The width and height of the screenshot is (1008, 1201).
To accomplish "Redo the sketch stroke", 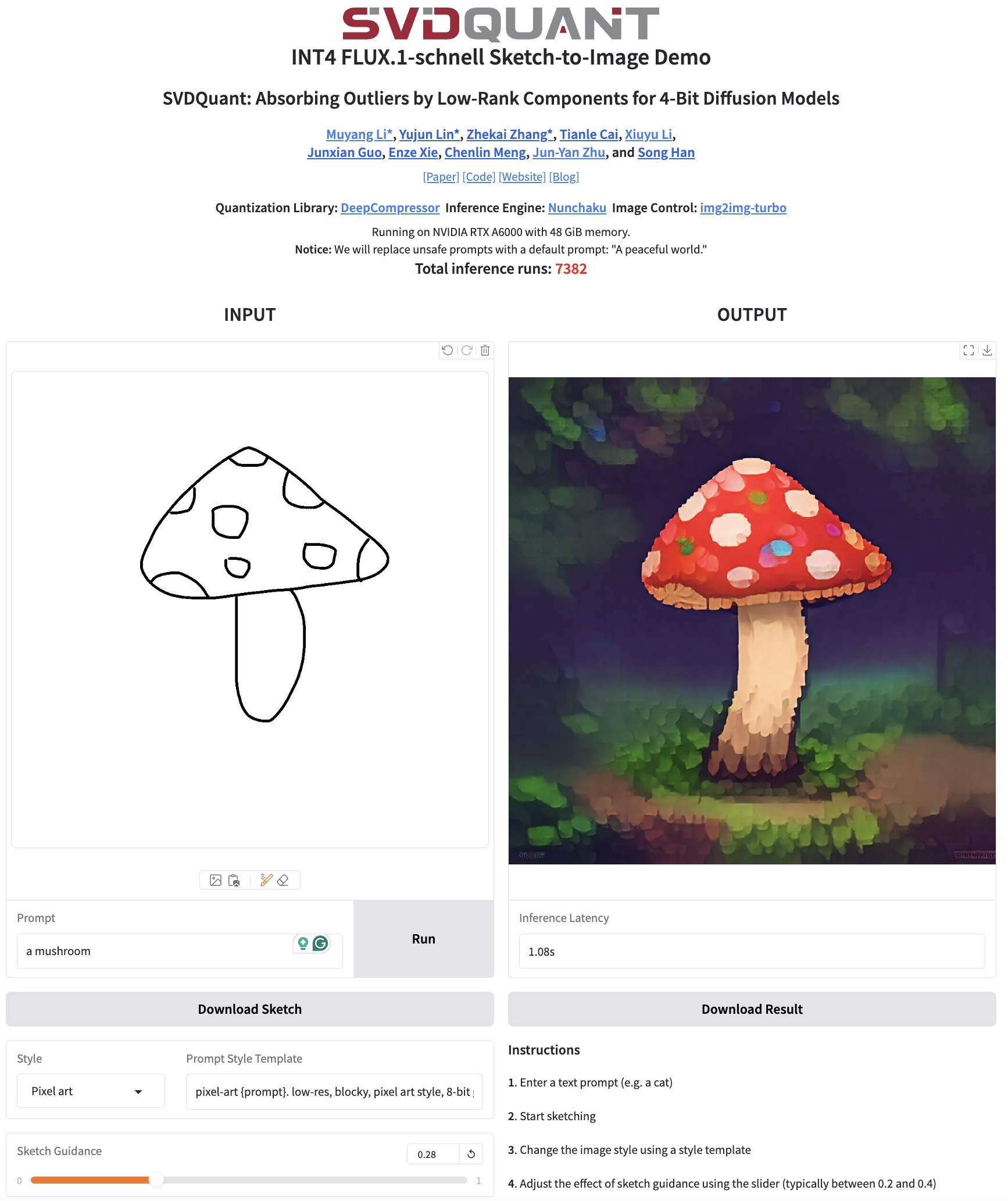I will click(x=467, y=350).
